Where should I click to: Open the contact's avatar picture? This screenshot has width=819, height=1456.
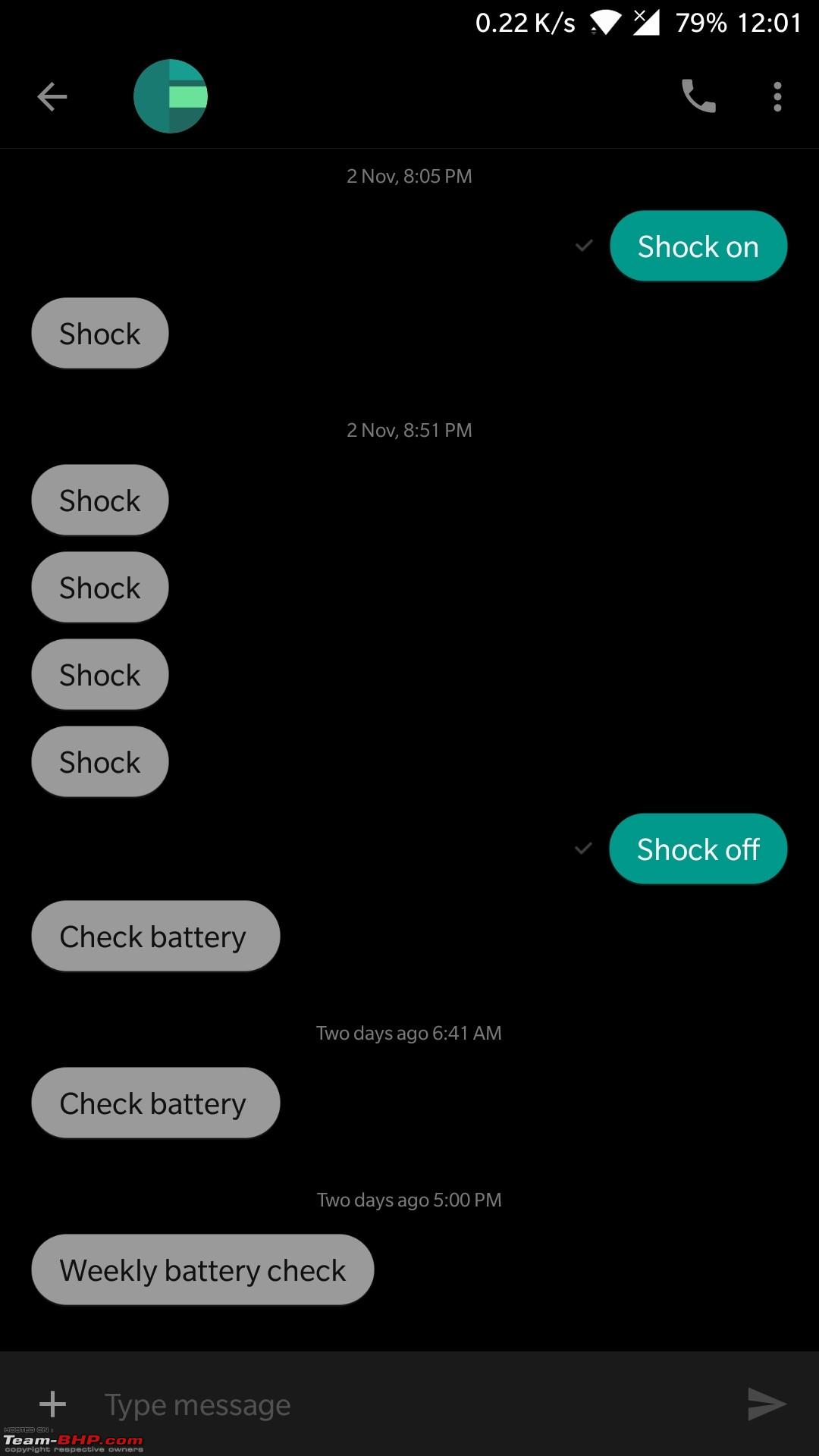(171, 96)
